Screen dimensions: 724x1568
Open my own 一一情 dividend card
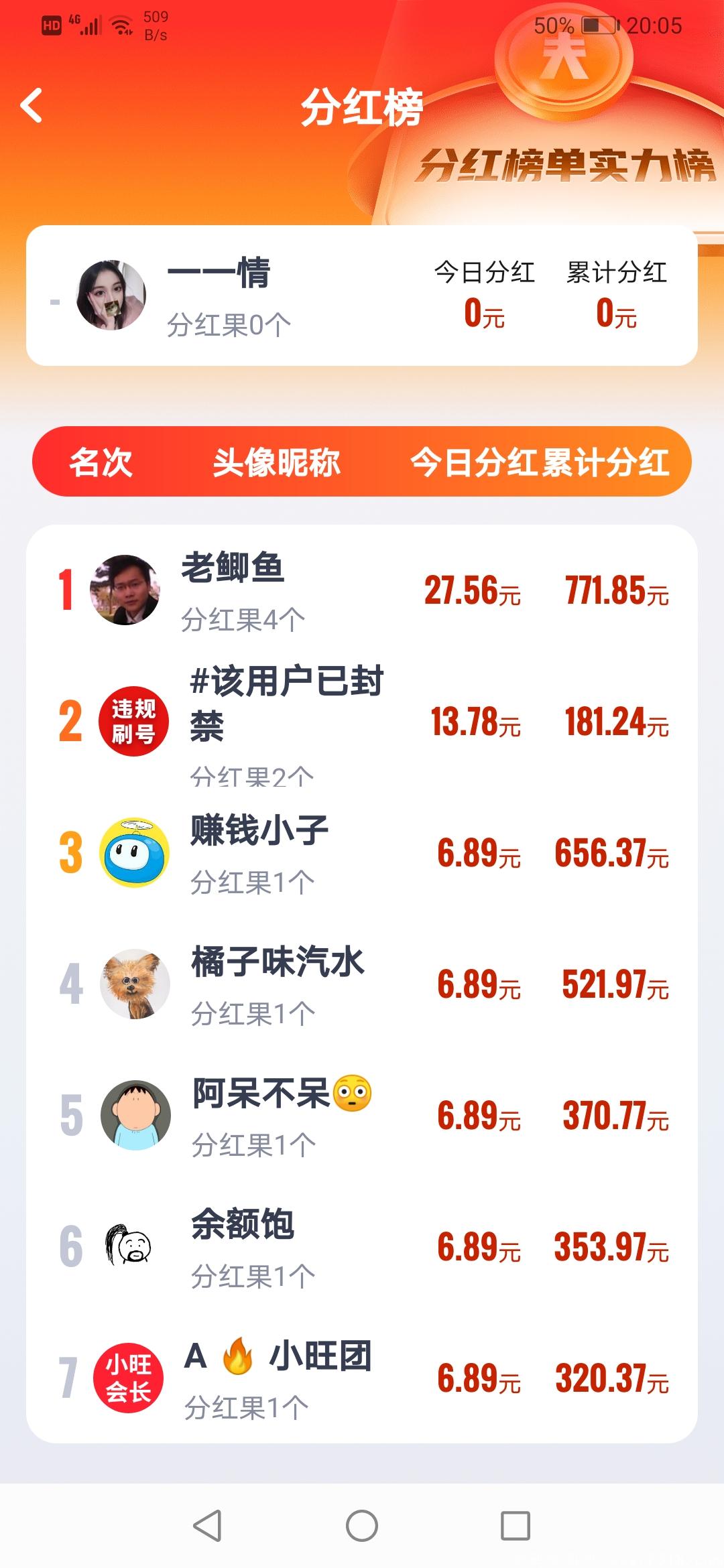362,296
